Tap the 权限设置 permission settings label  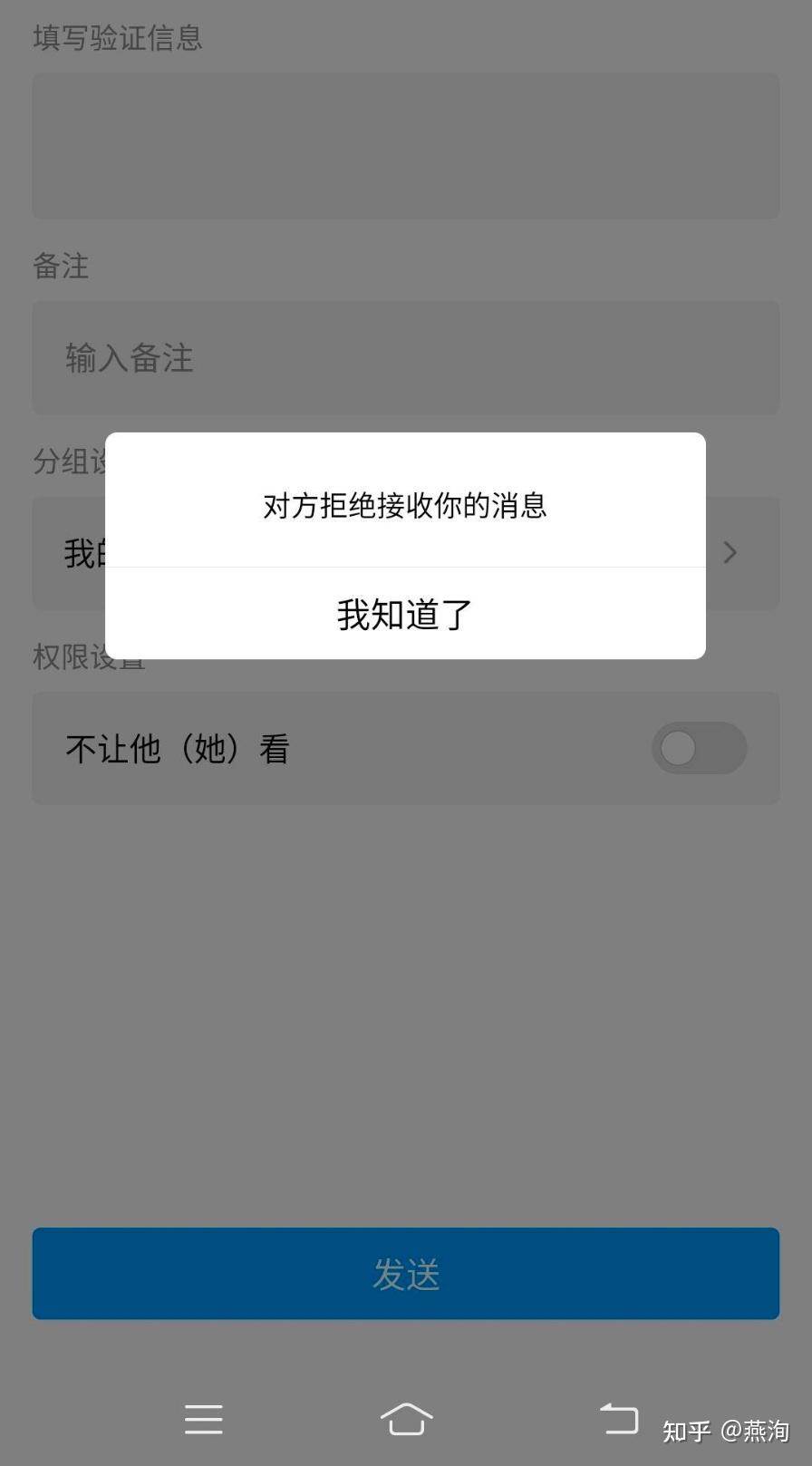pyautogui.click(x=88, y=659)
